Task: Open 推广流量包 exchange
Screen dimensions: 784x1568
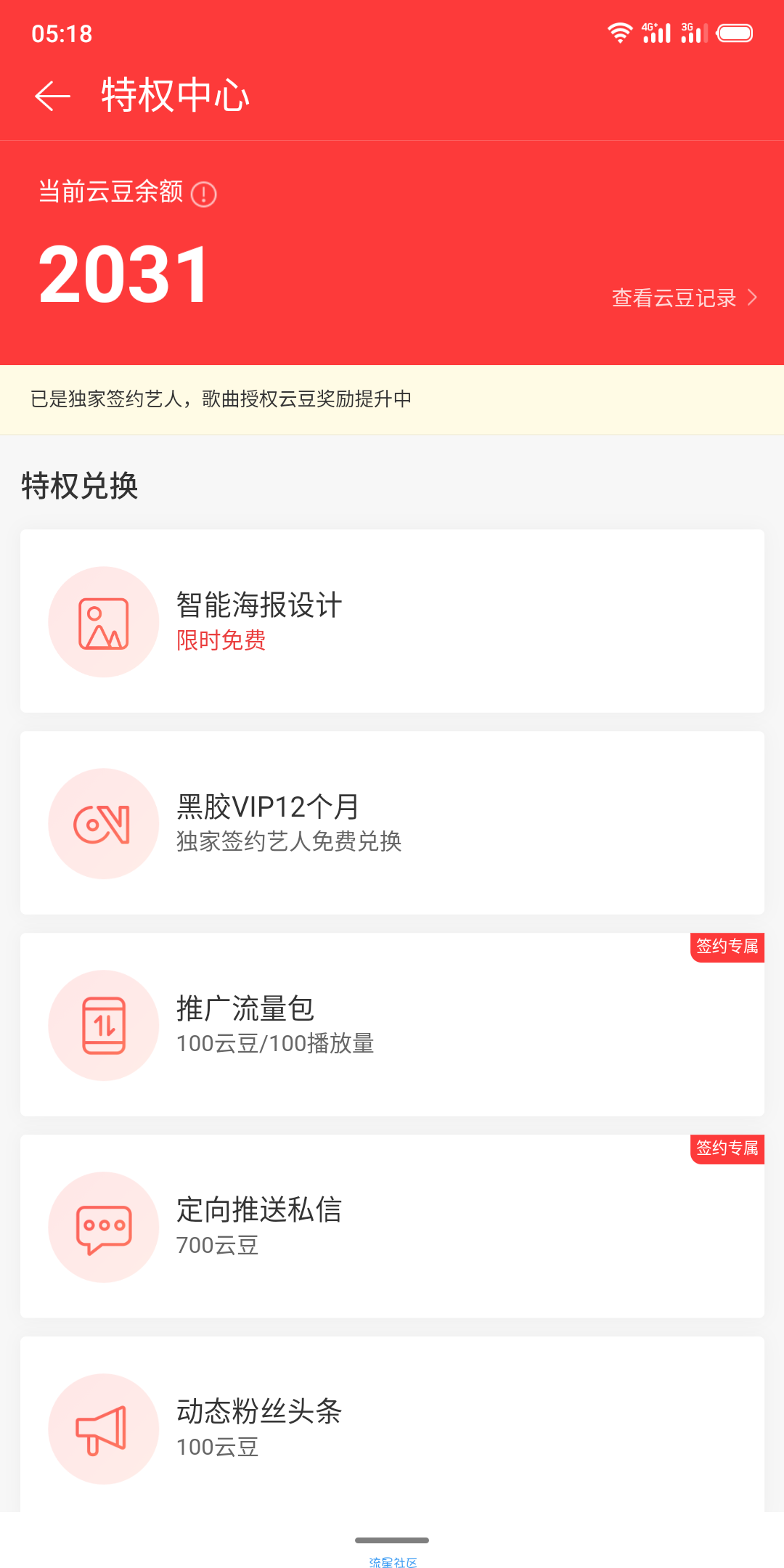Action: [x=392, y=1024]
